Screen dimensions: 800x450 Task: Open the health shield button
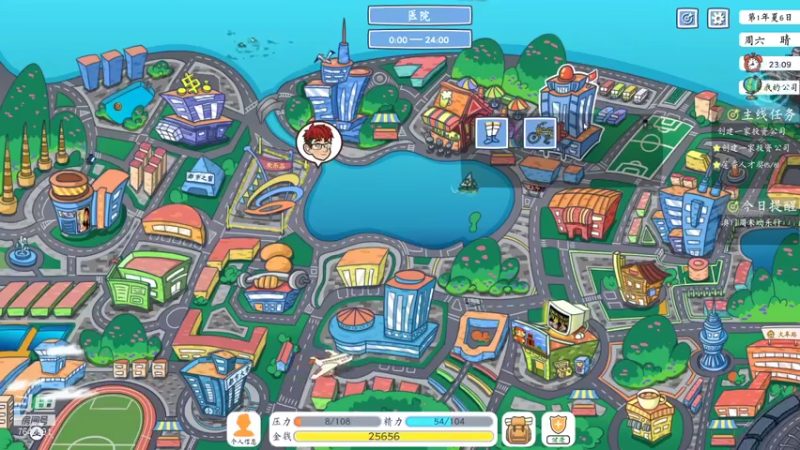pyautogui.click(x=558, y=428)
